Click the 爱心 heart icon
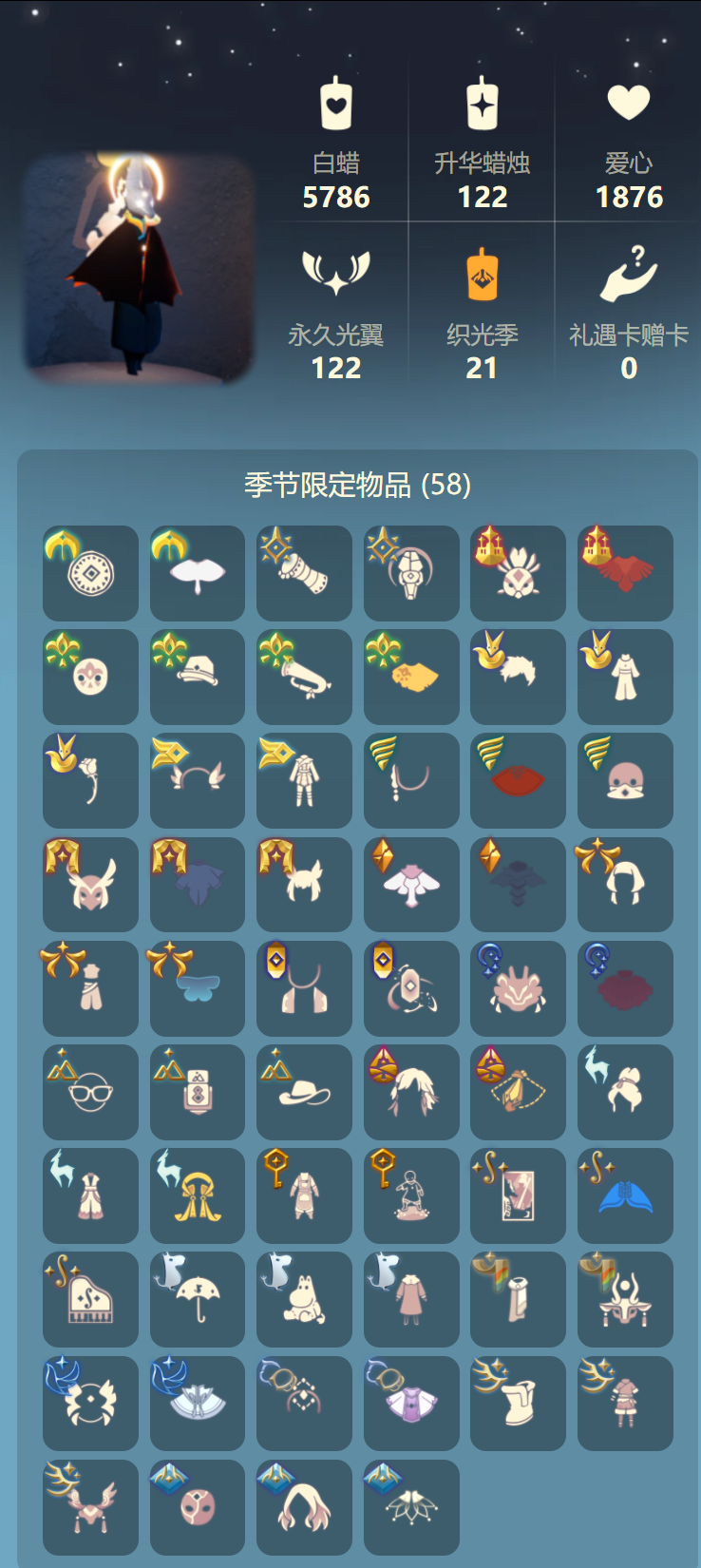This screenshot has width=701, height=1568. [x=628, y=99]
